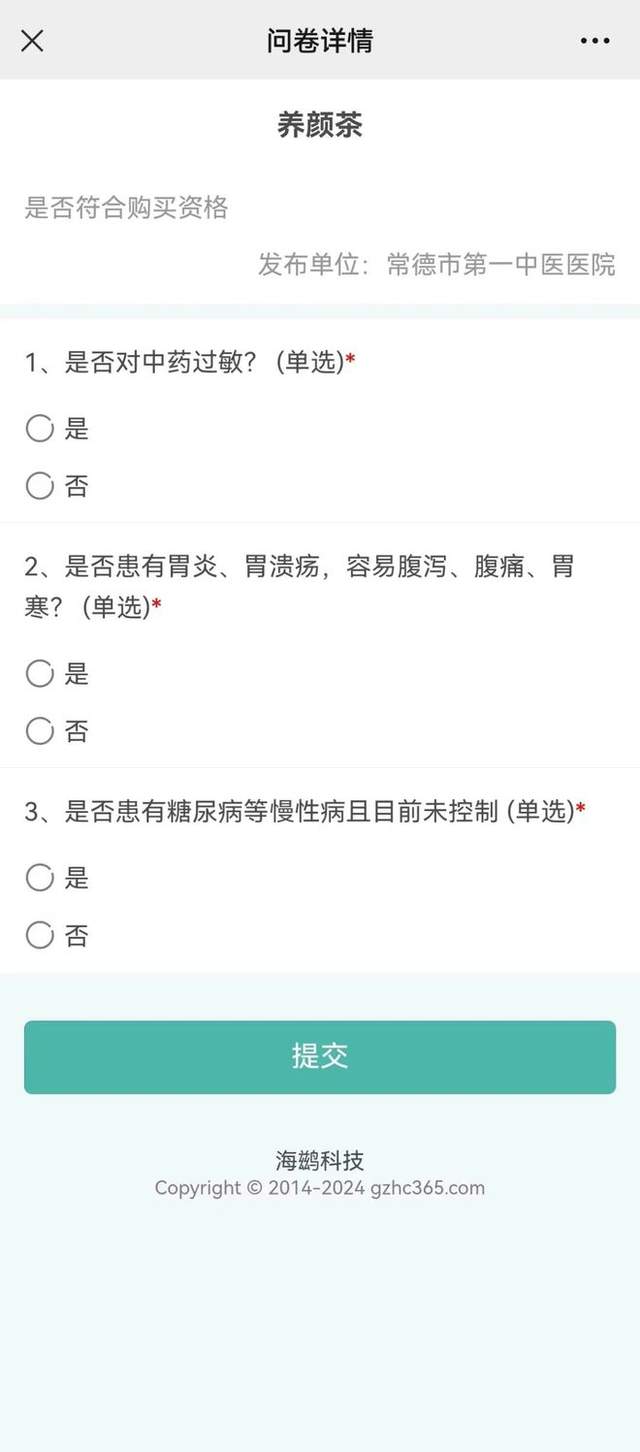Screen dimensions: 640x1452
Task: Select 是 for the 中药过敏 question
Action: point(40,429)
